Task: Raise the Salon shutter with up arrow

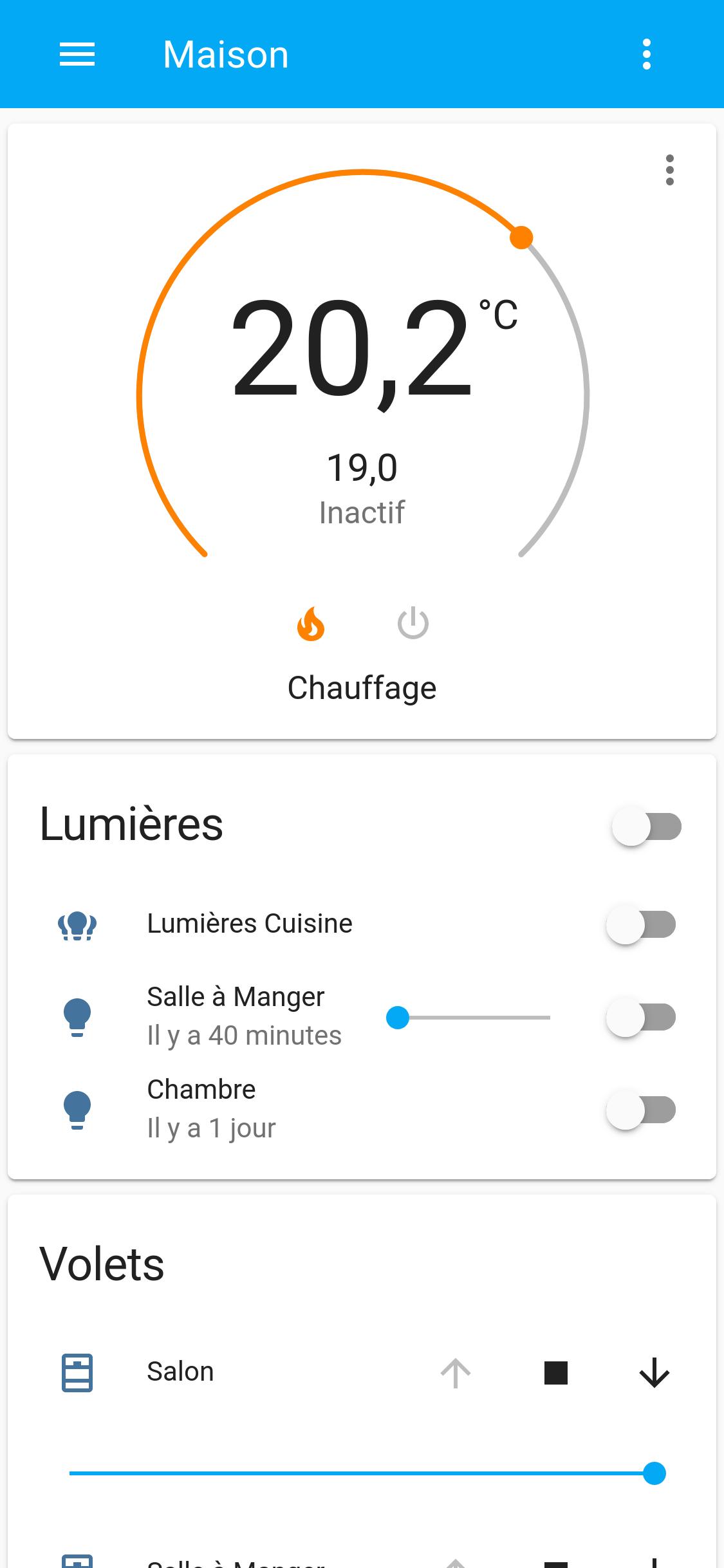Action: coord(456,1372)
